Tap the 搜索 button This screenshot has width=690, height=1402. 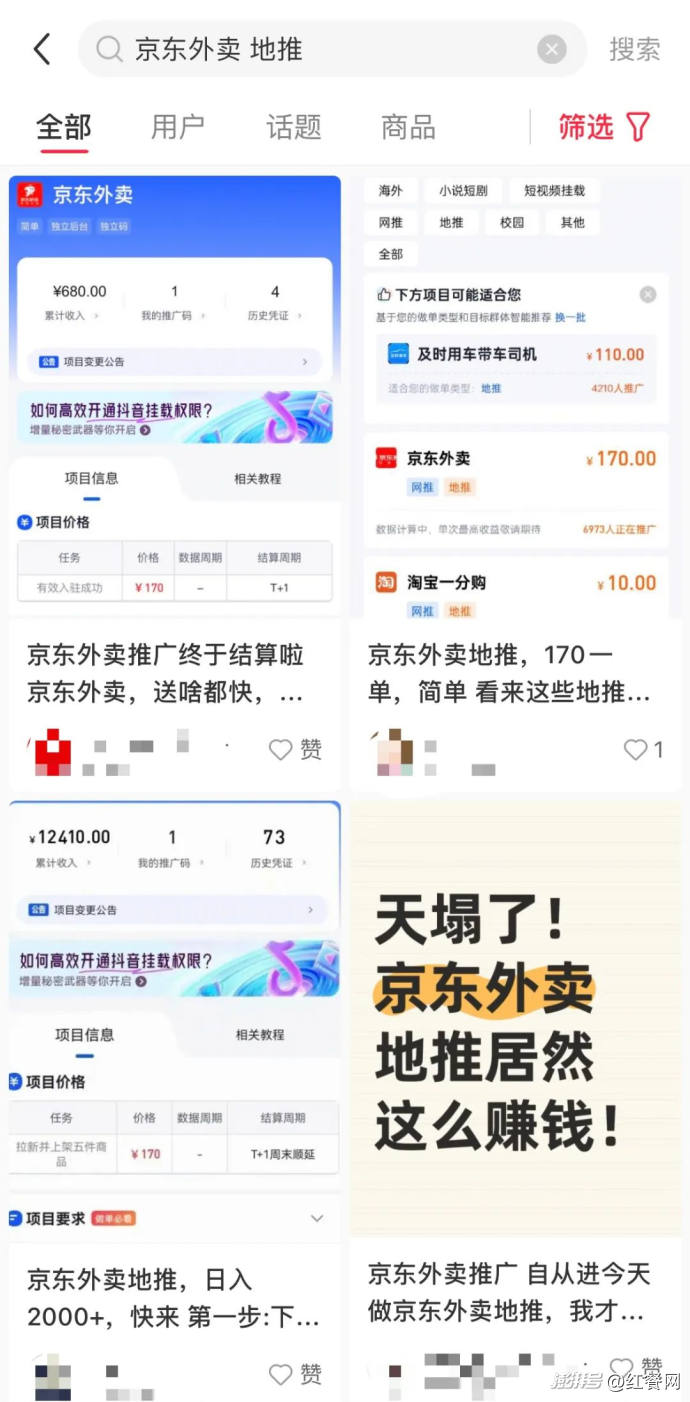tap(635, 49)
